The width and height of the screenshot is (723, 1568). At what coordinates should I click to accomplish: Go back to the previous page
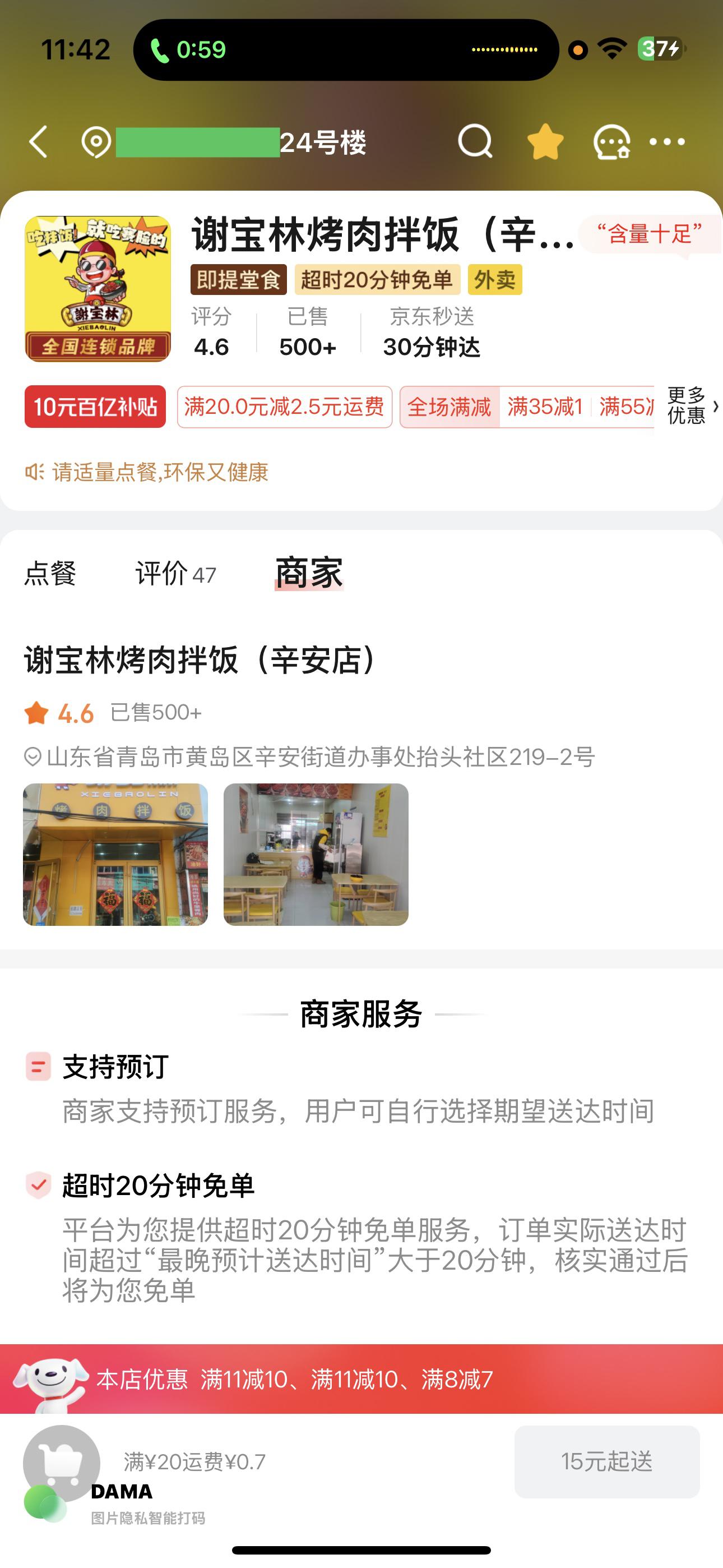38,142
